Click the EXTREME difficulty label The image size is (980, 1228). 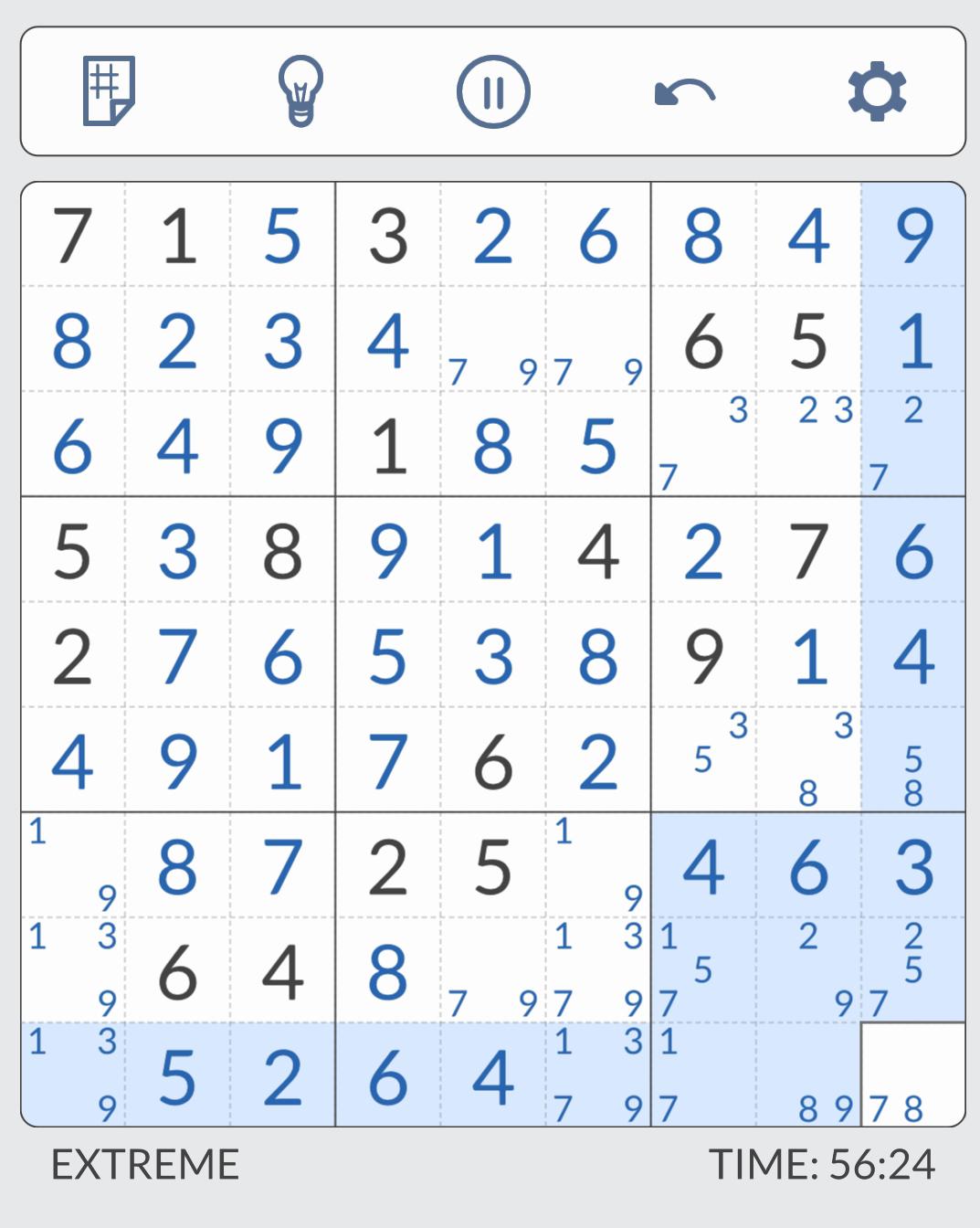(x=146, y=1165)
